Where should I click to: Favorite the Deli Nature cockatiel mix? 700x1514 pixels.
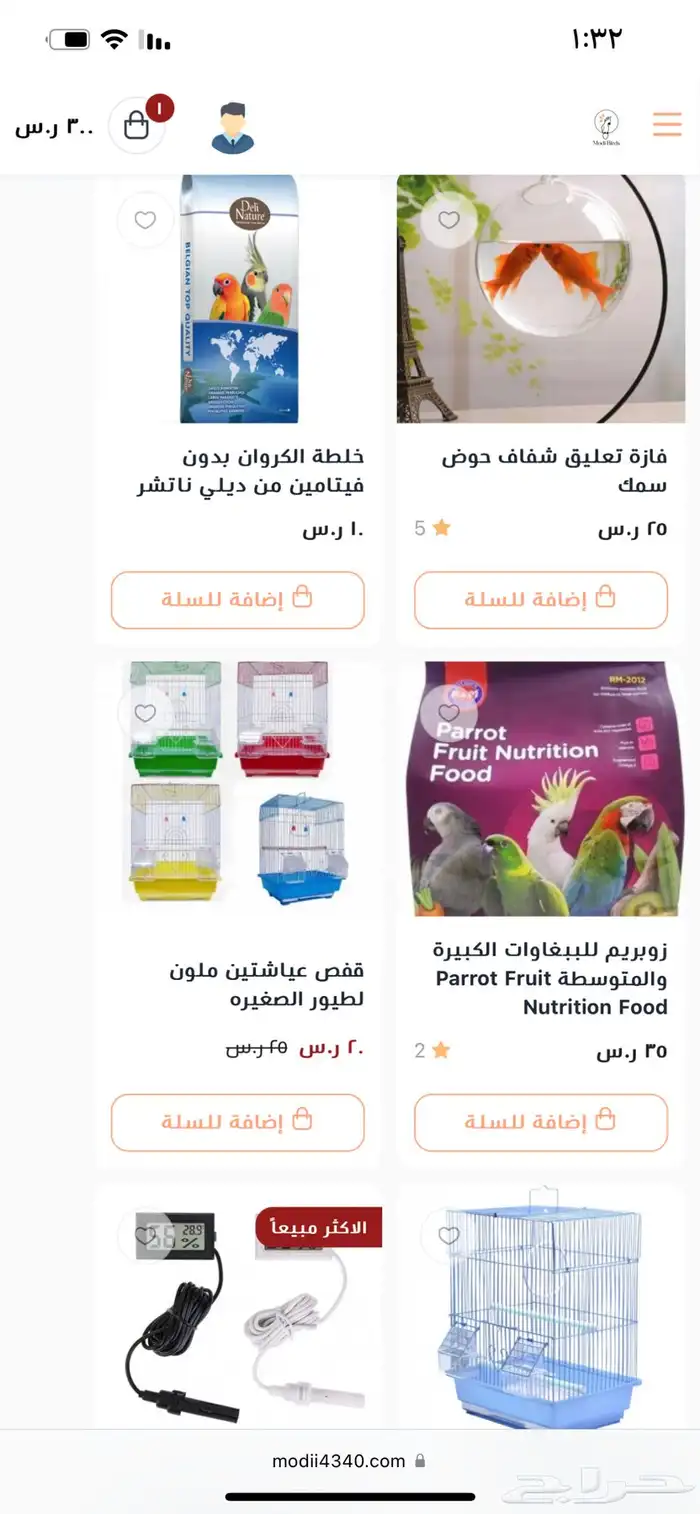point(146,220)
